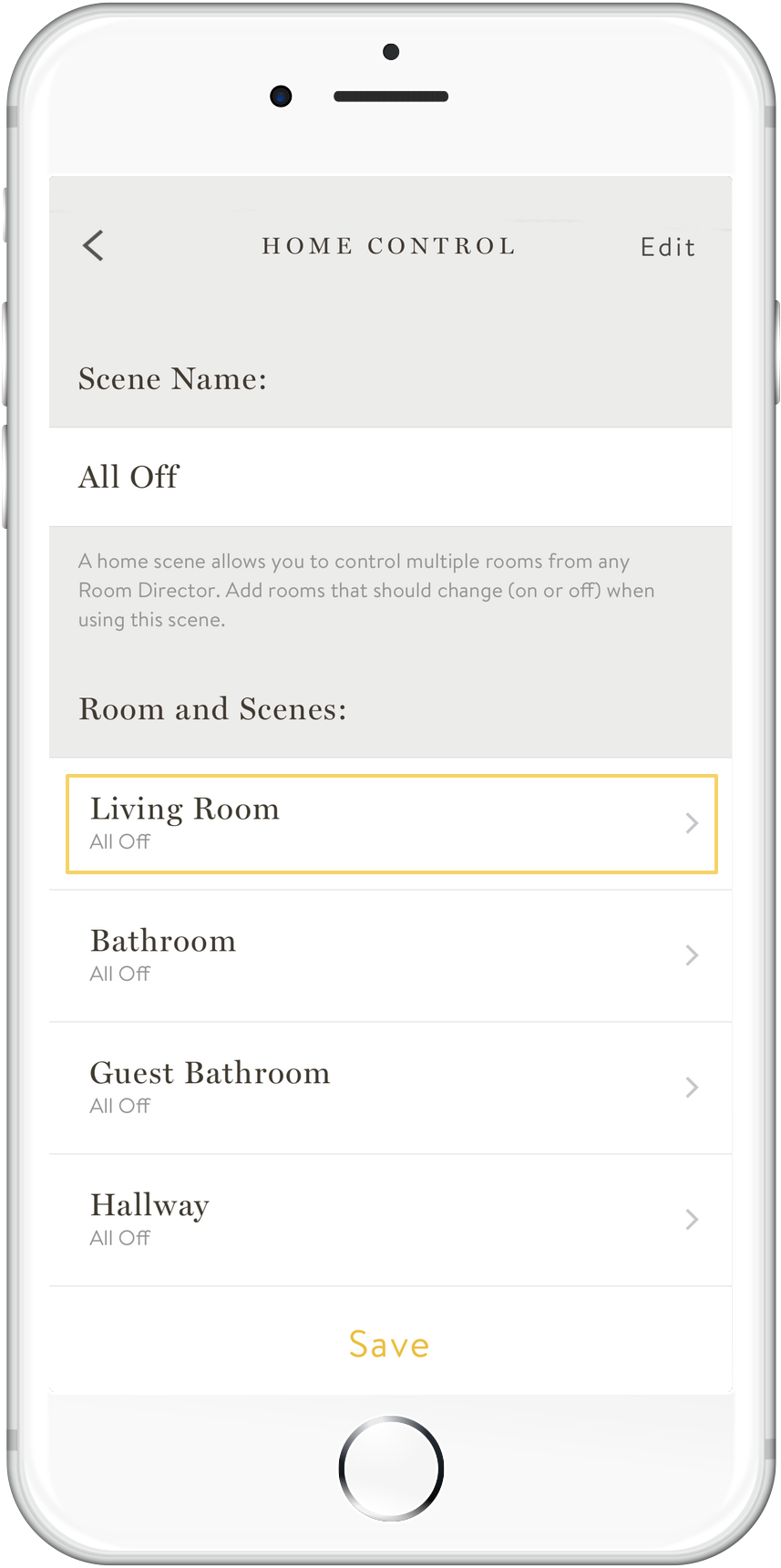
Task: Select the All Off scene name field
Action: pyautogui.click(x=390, y=477)
